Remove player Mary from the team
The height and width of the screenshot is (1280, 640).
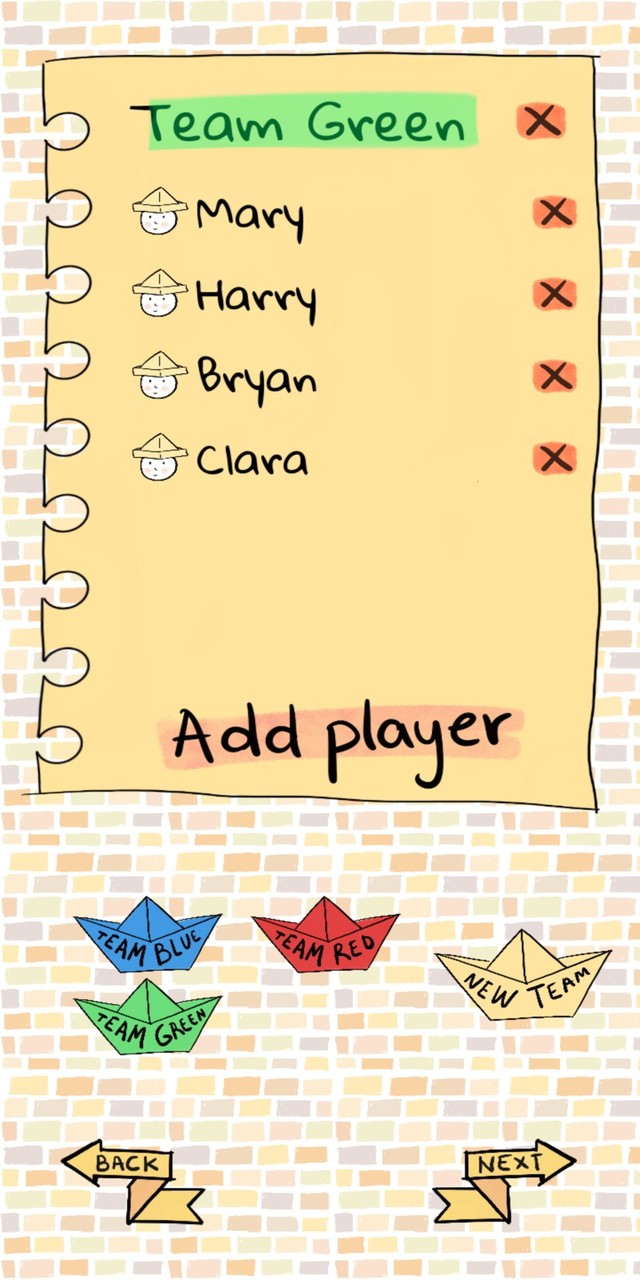coord(554,212)
